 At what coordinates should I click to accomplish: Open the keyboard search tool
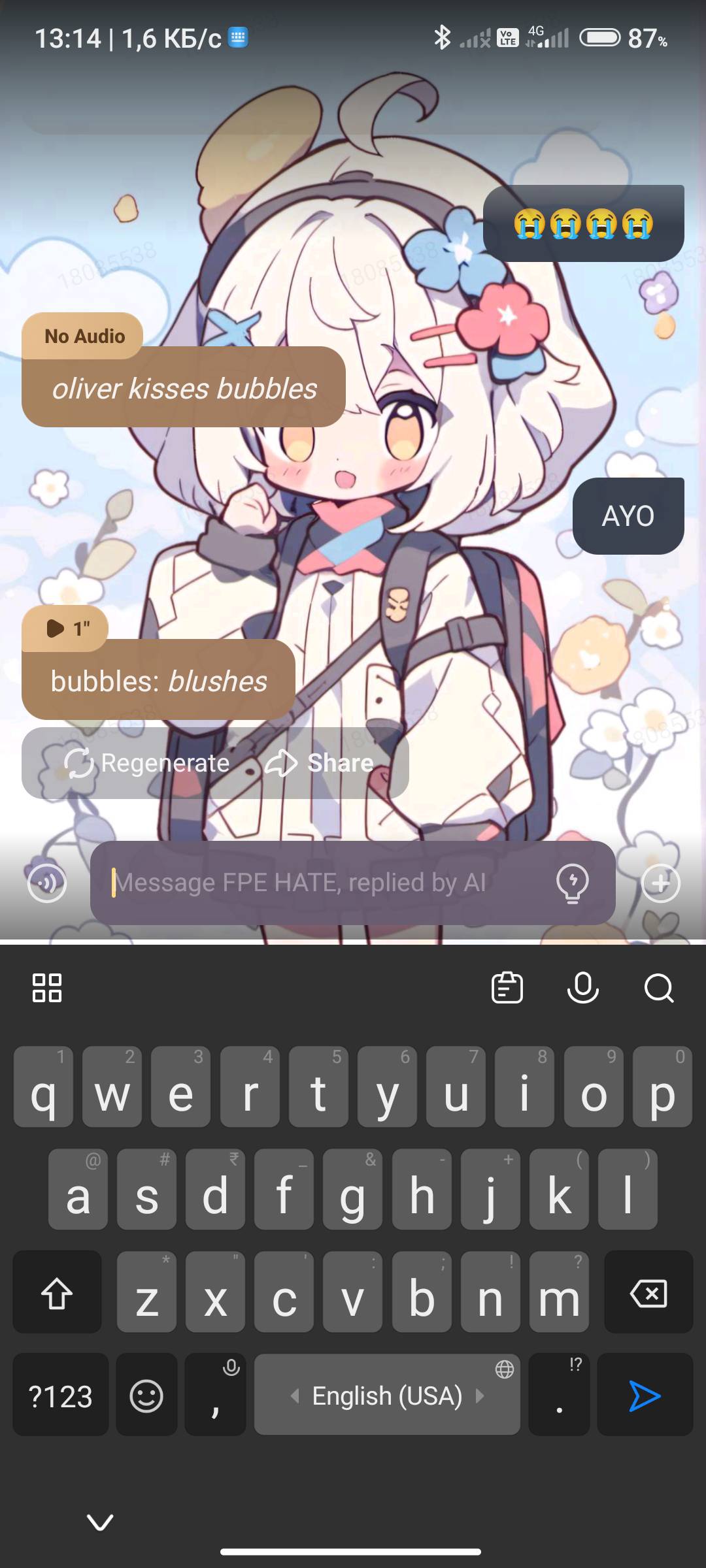pyautogui.click(x=658, y=988)
